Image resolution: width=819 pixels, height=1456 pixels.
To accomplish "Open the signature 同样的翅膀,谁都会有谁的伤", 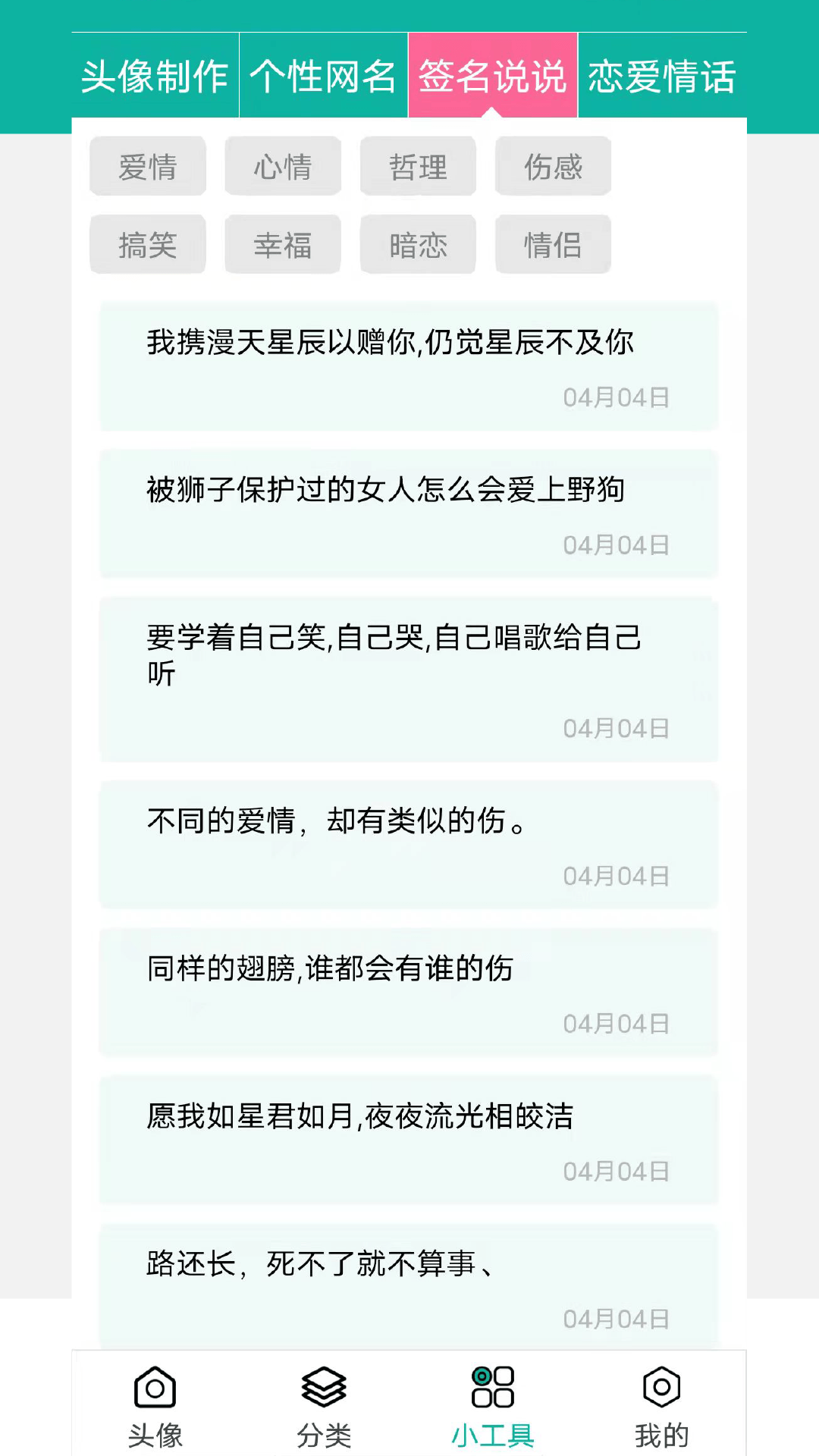I will point(409,993).
